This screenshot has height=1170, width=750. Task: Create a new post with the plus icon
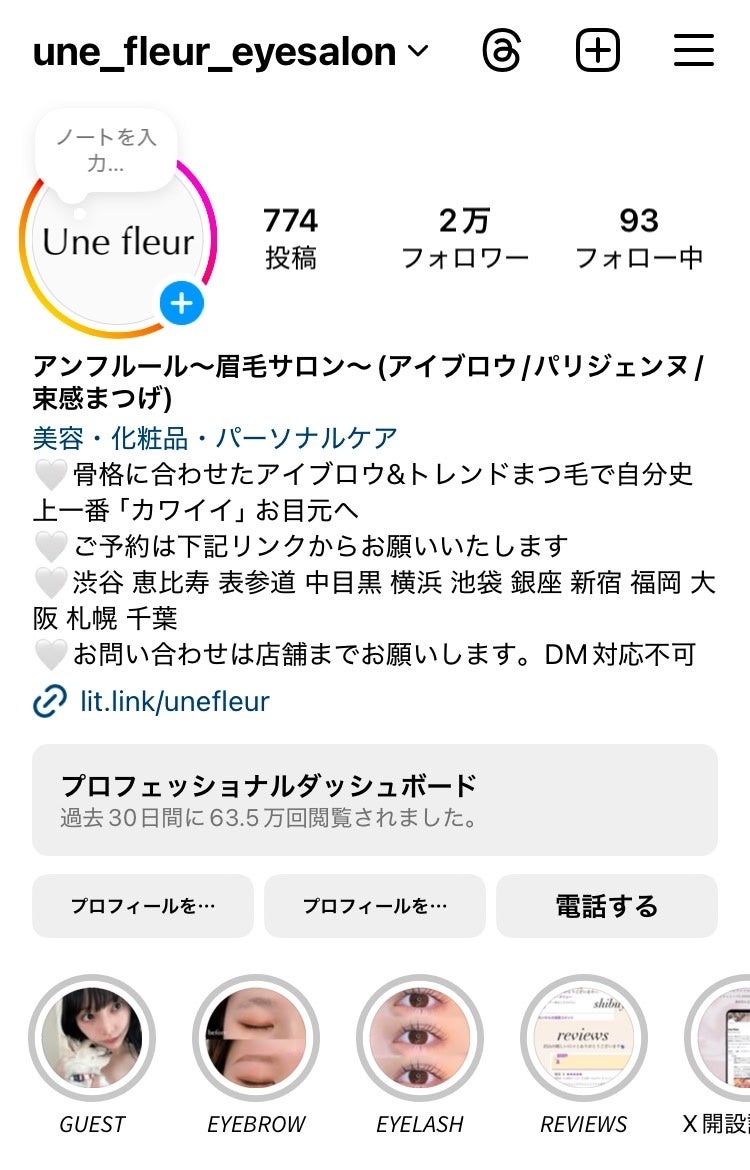pos(598,51)
